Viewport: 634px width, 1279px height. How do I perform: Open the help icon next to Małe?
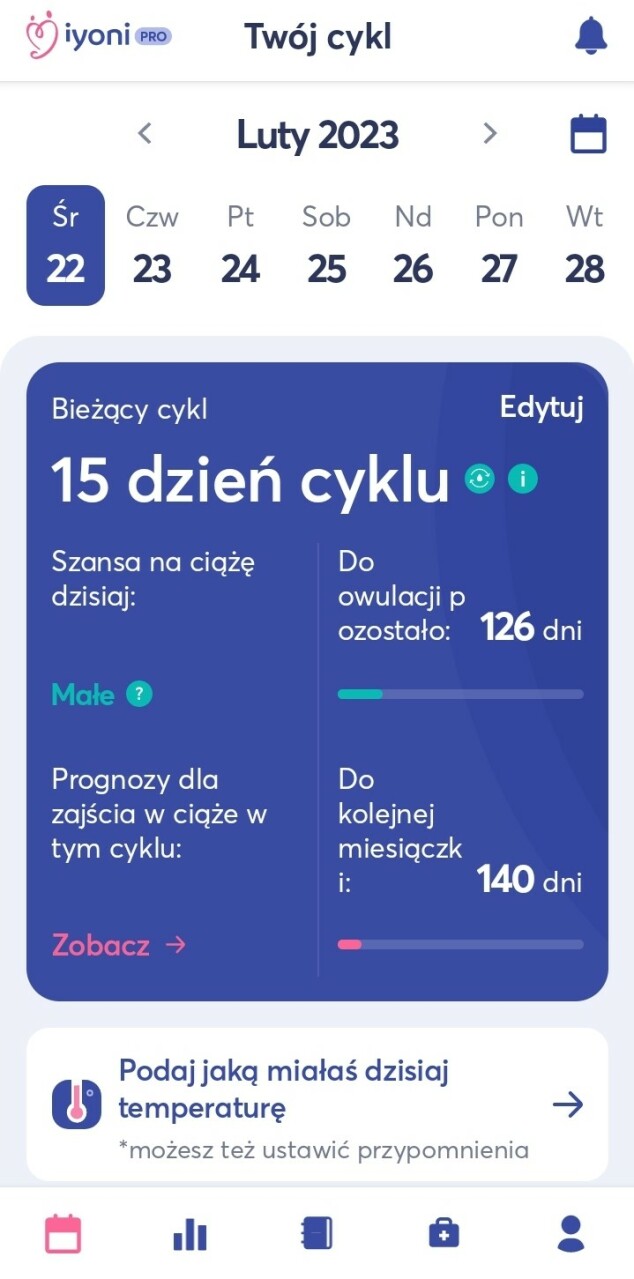(140, 694)
